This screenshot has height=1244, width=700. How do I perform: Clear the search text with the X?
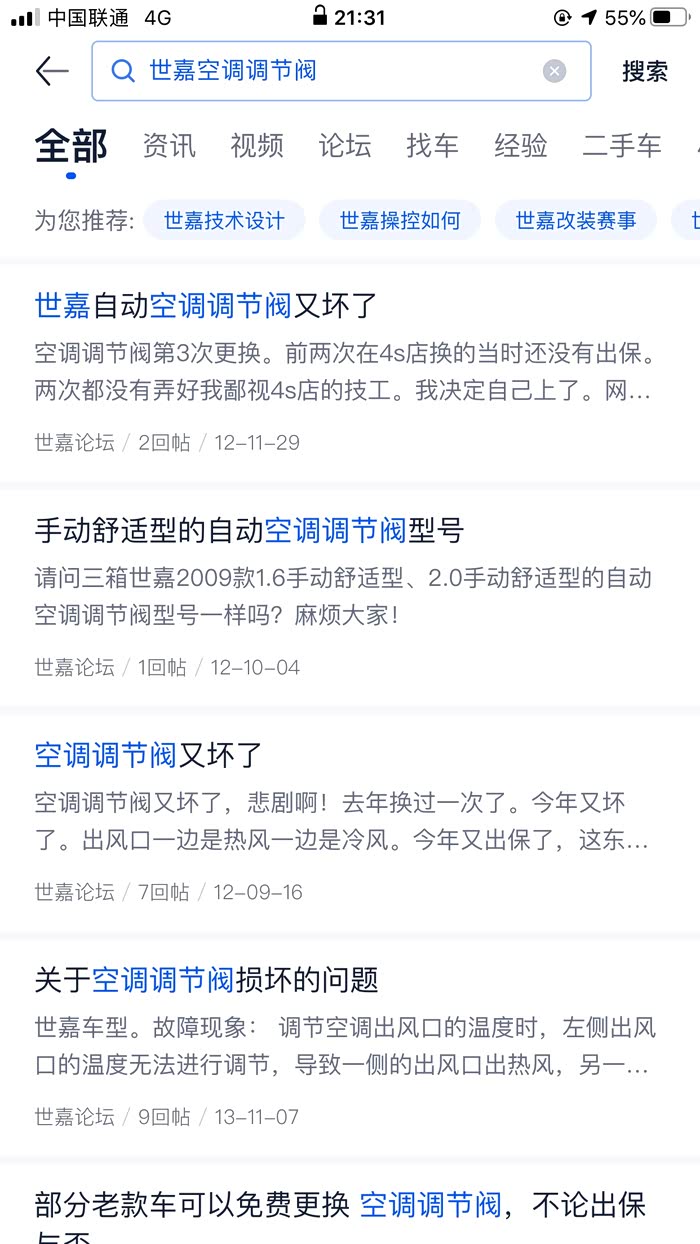tap(554, 71)
